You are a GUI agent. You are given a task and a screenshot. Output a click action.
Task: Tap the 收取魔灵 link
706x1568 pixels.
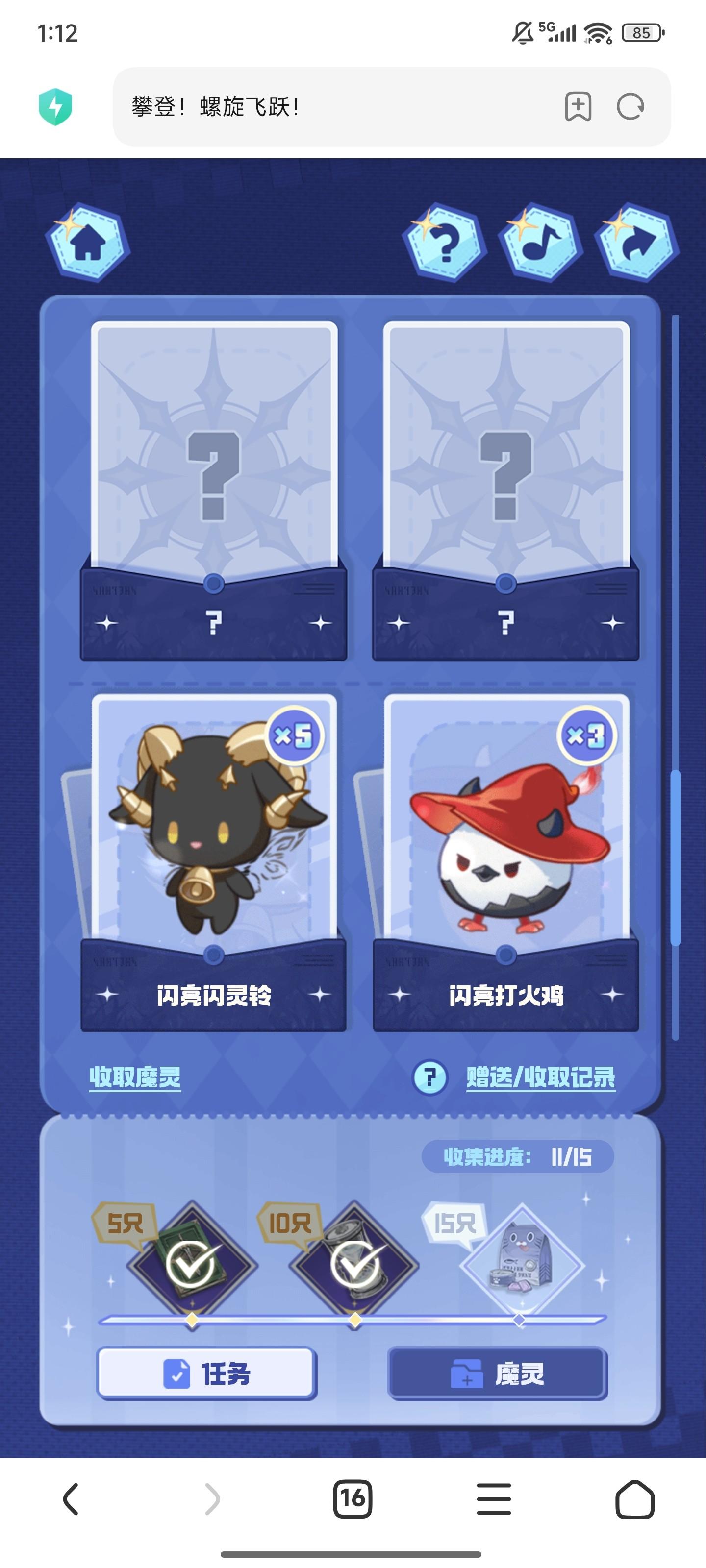(x=135, y=1077)
